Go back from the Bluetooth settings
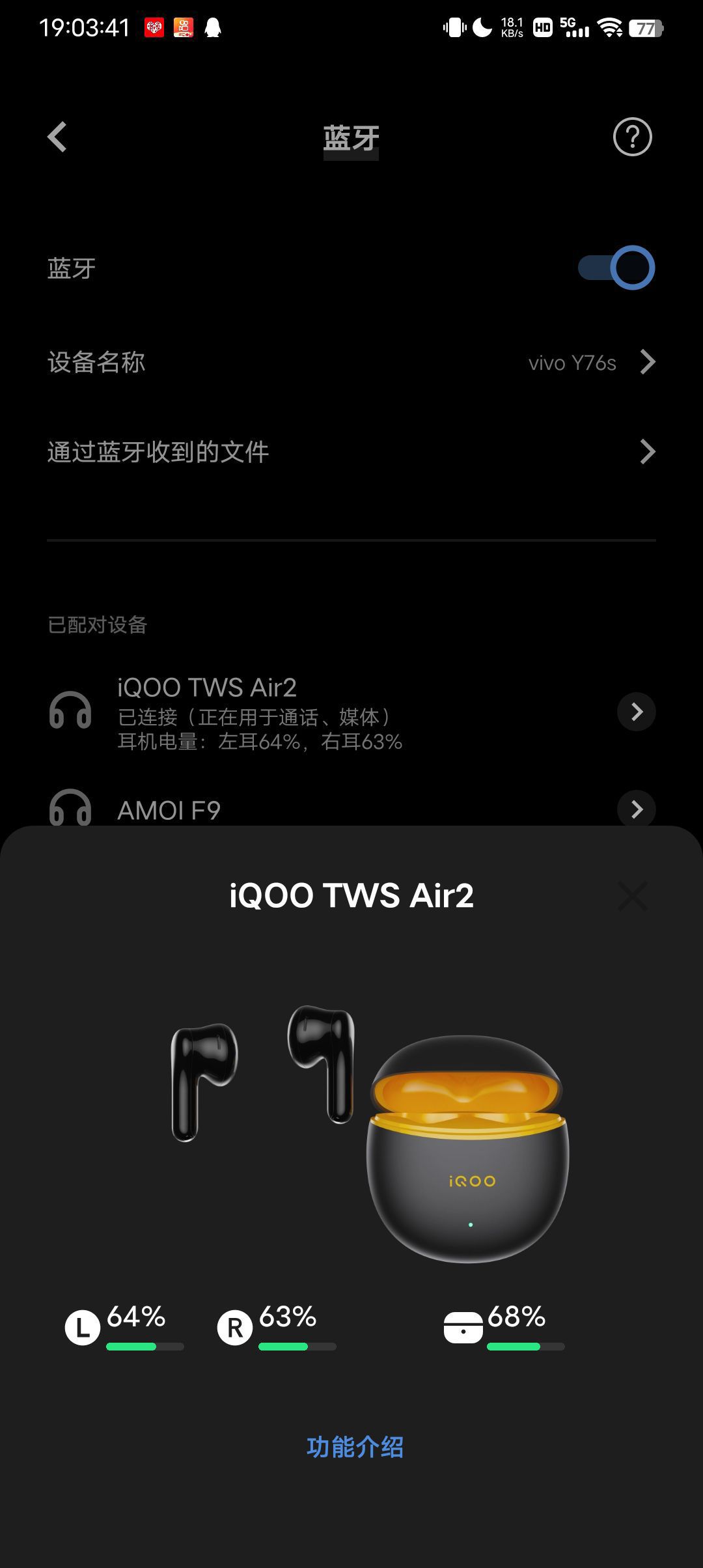 coord(57,137)
